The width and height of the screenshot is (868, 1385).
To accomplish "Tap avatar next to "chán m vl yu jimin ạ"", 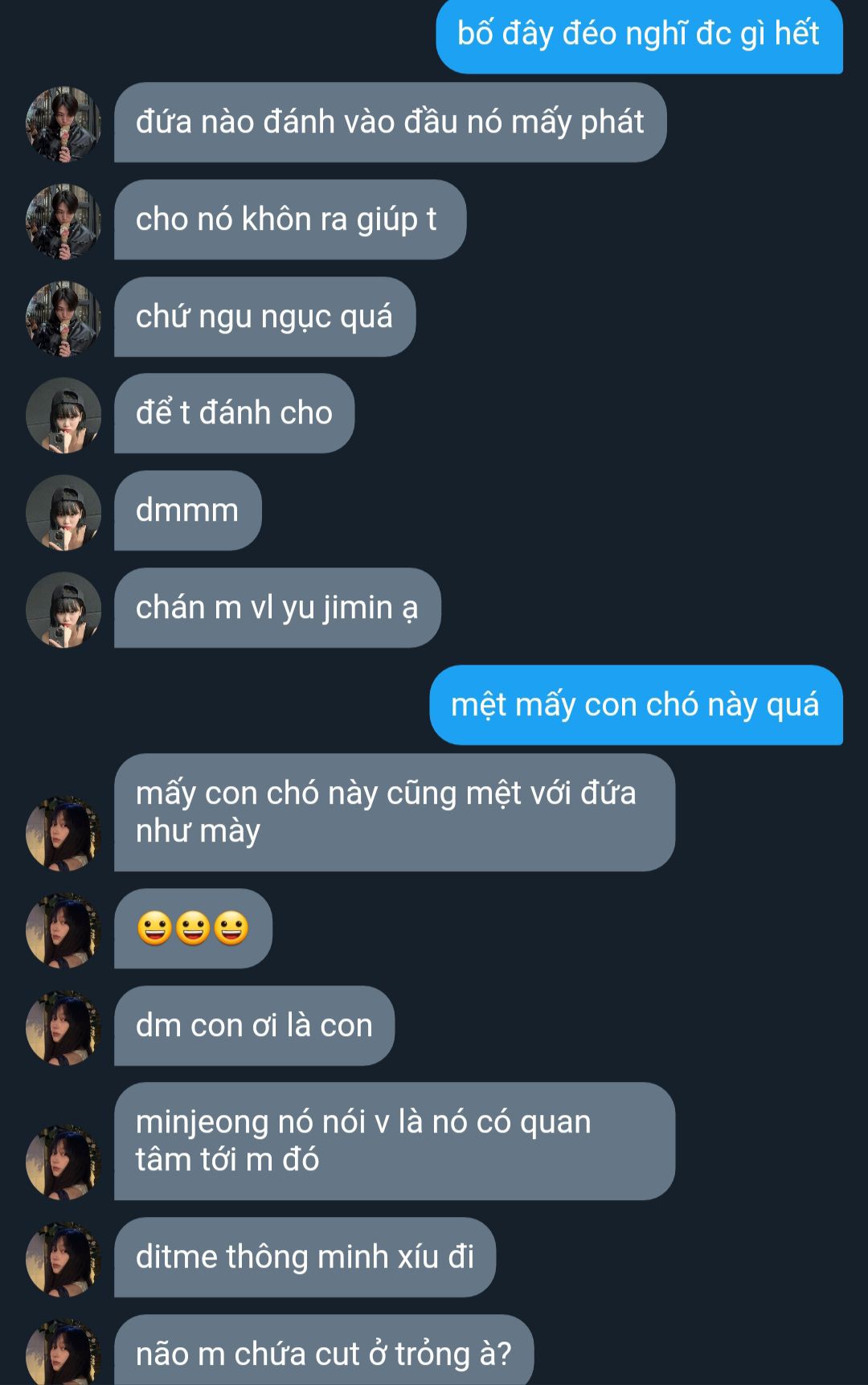I will tap(63, 610).
